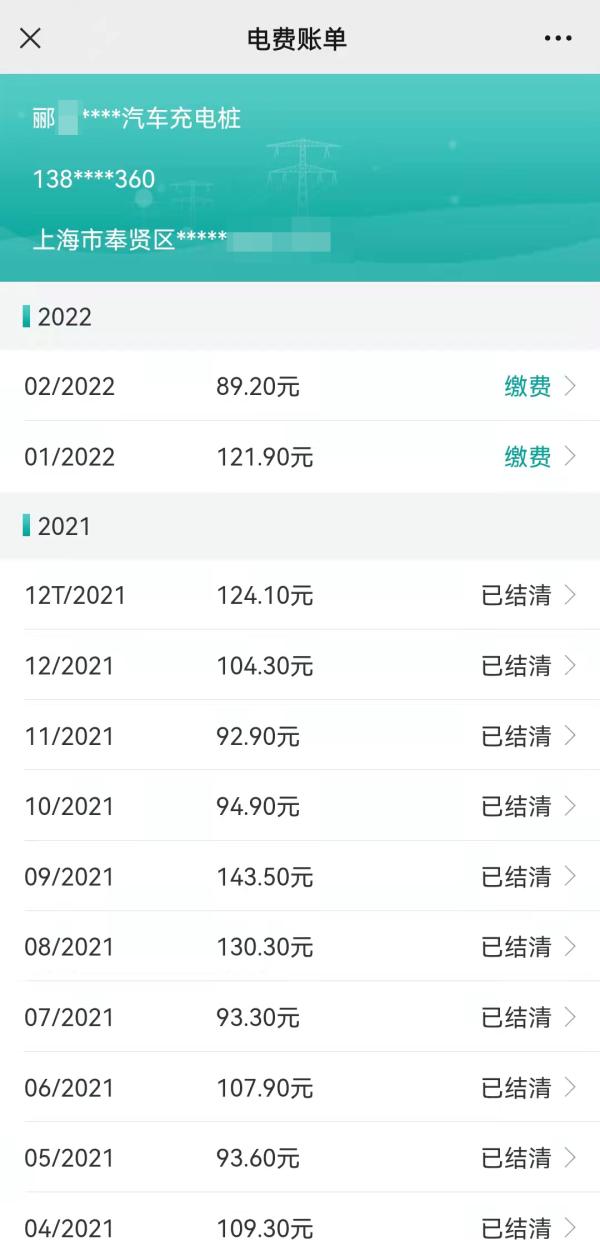
Task: Open the 11/2021 bill row
Action: point(300,735)
